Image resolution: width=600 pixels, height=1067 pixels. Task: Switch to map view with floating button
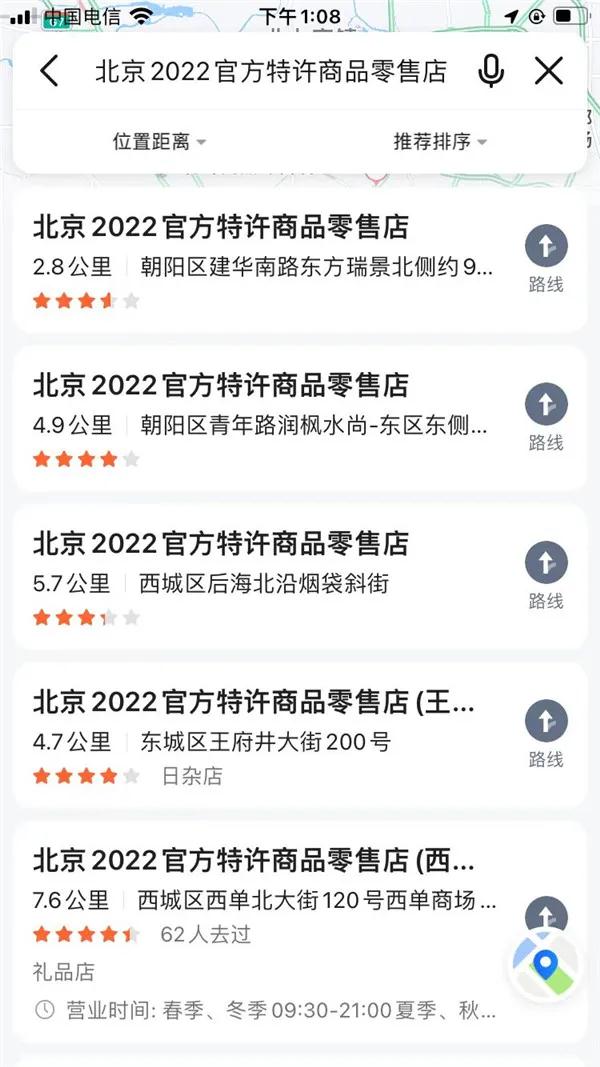point(544,964)
